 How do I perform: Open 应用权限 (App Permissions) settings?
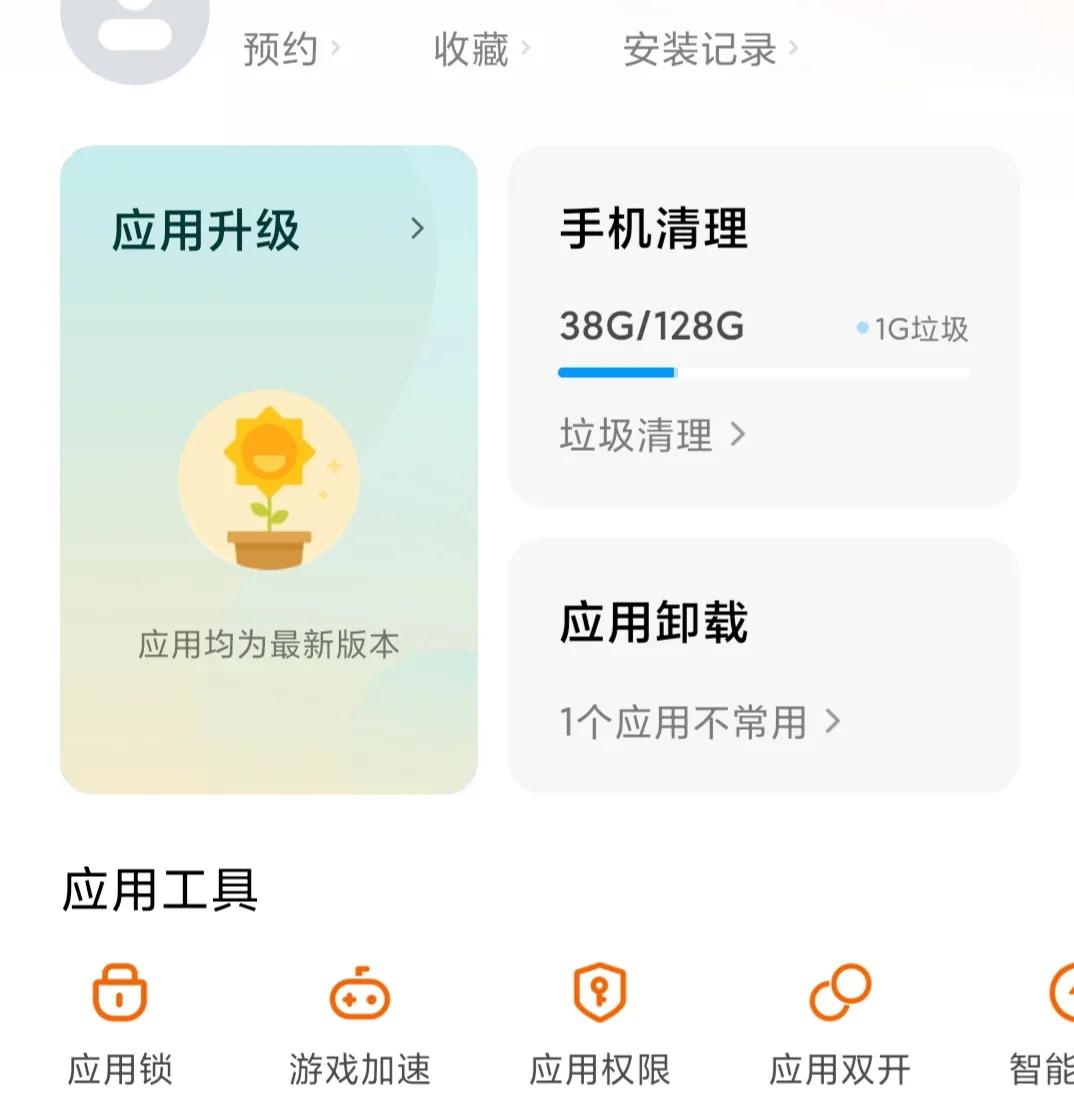(597, 1020)
